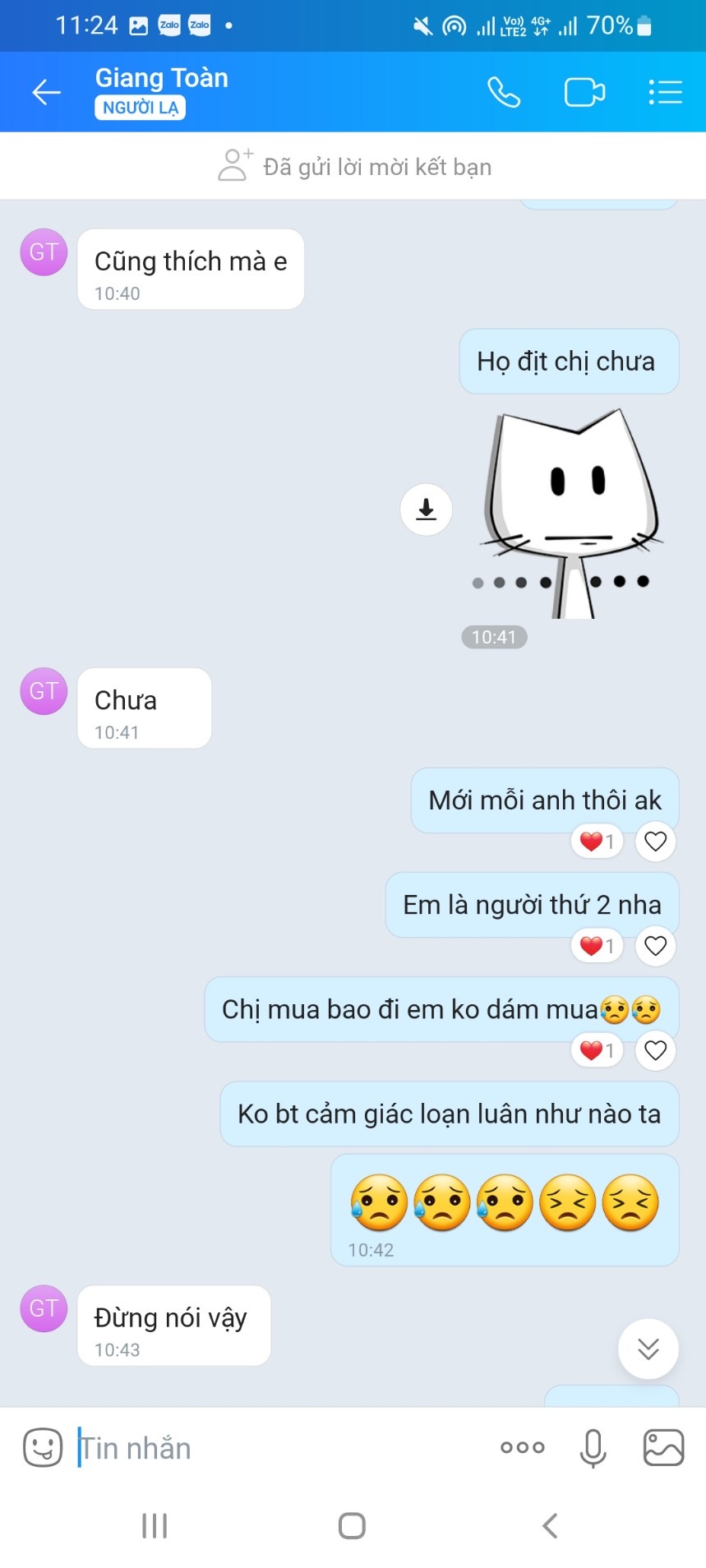View heart reactions on 'Em là người thứ 2 nha'

(598, 946)
